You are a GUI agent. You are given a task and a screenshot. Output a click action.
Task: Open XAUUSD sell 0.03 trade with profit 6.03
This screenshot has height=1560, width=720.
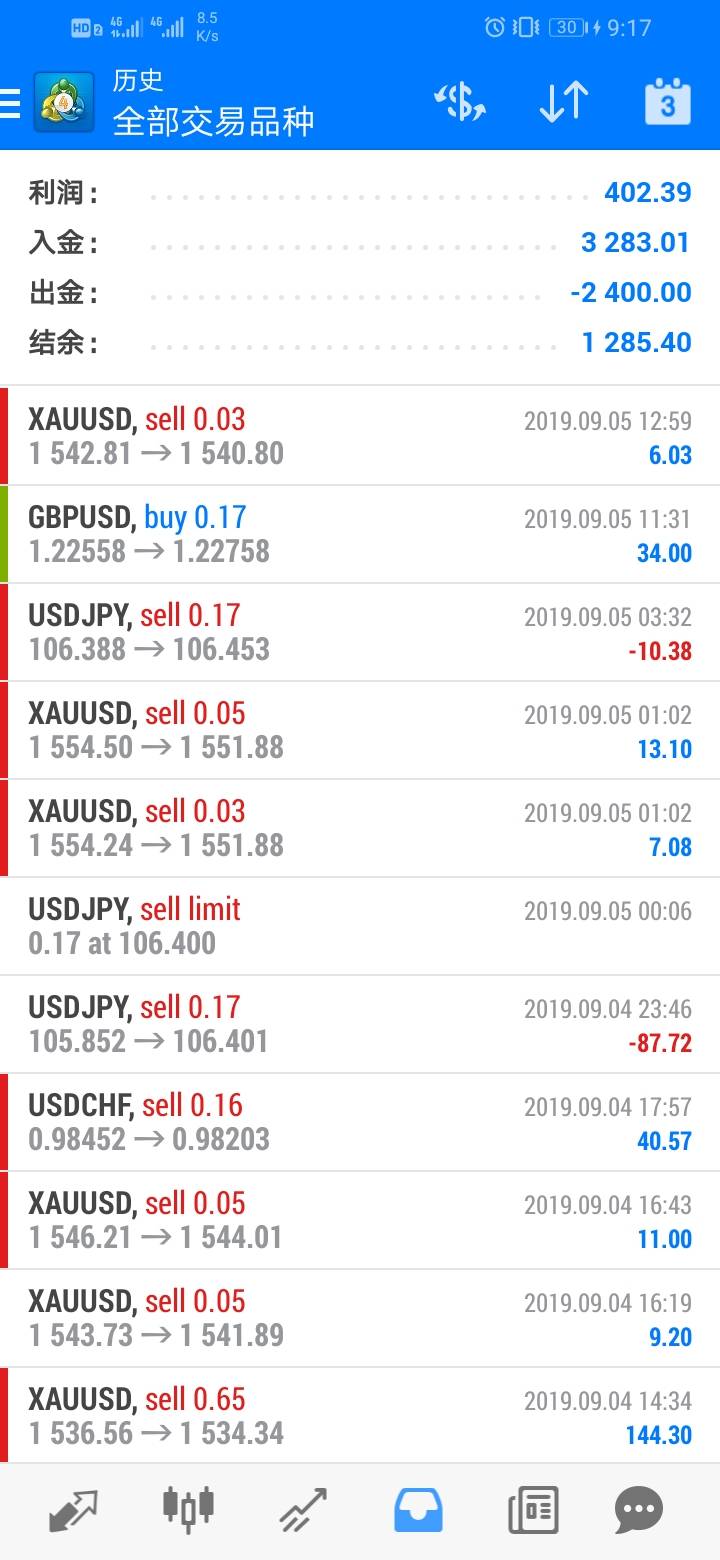pos(360,437)
